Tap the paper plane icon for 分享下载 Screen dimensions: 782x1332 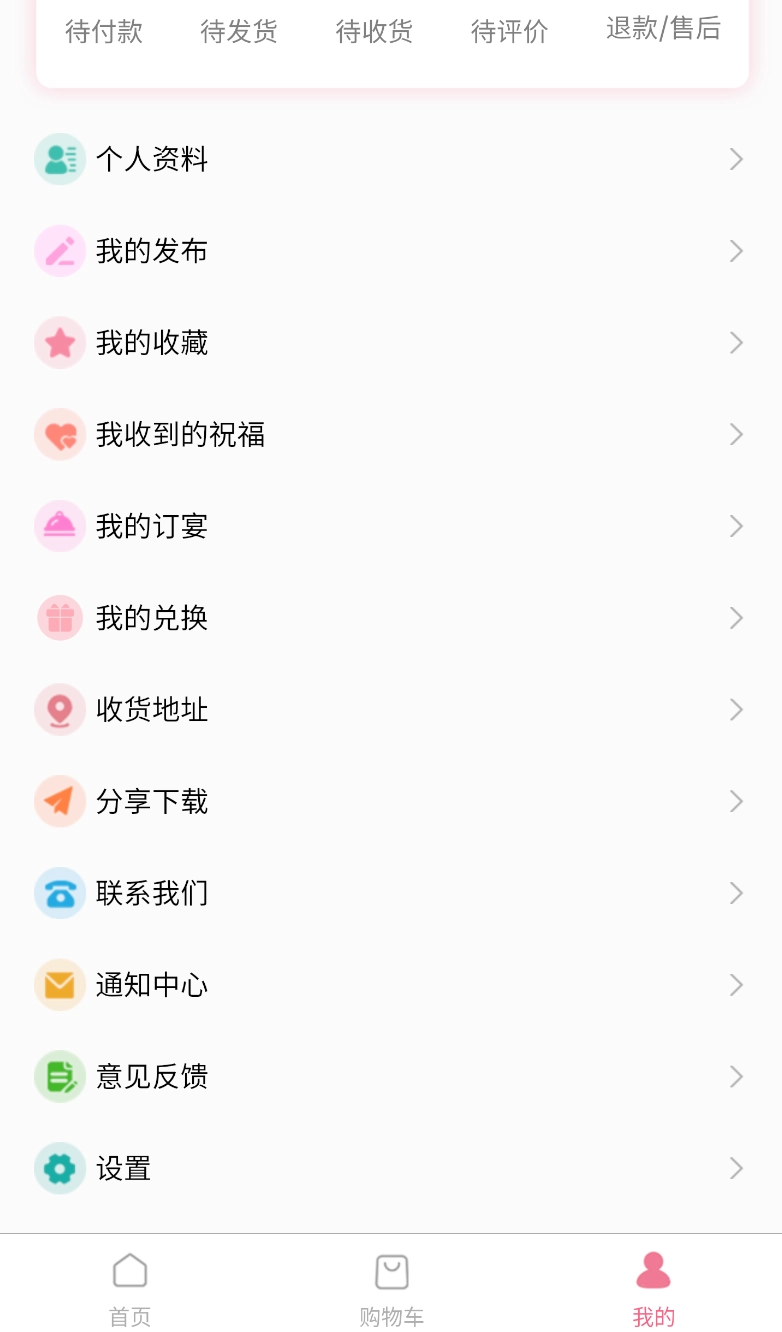coord(59,801)
